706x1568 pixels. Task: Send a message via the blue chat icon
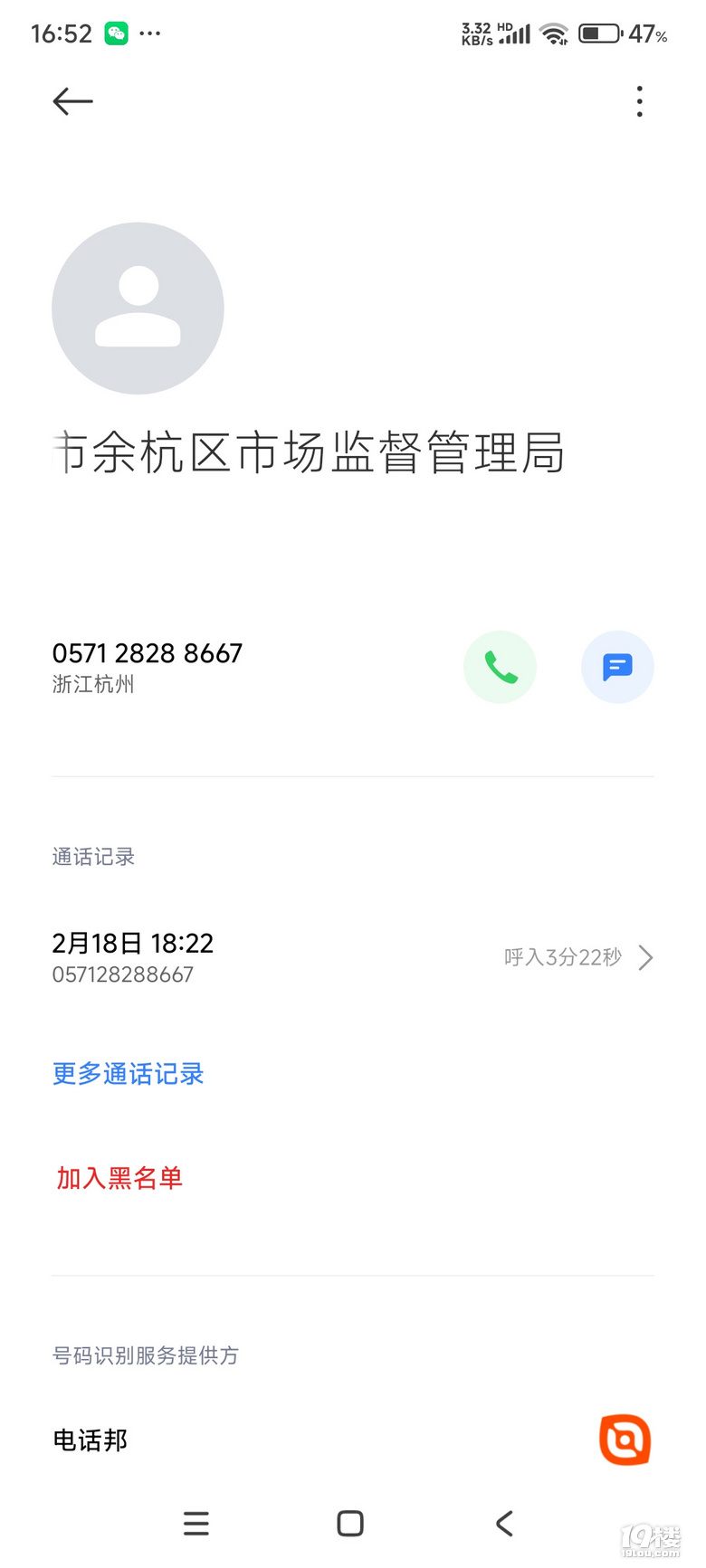coord(618,667)
